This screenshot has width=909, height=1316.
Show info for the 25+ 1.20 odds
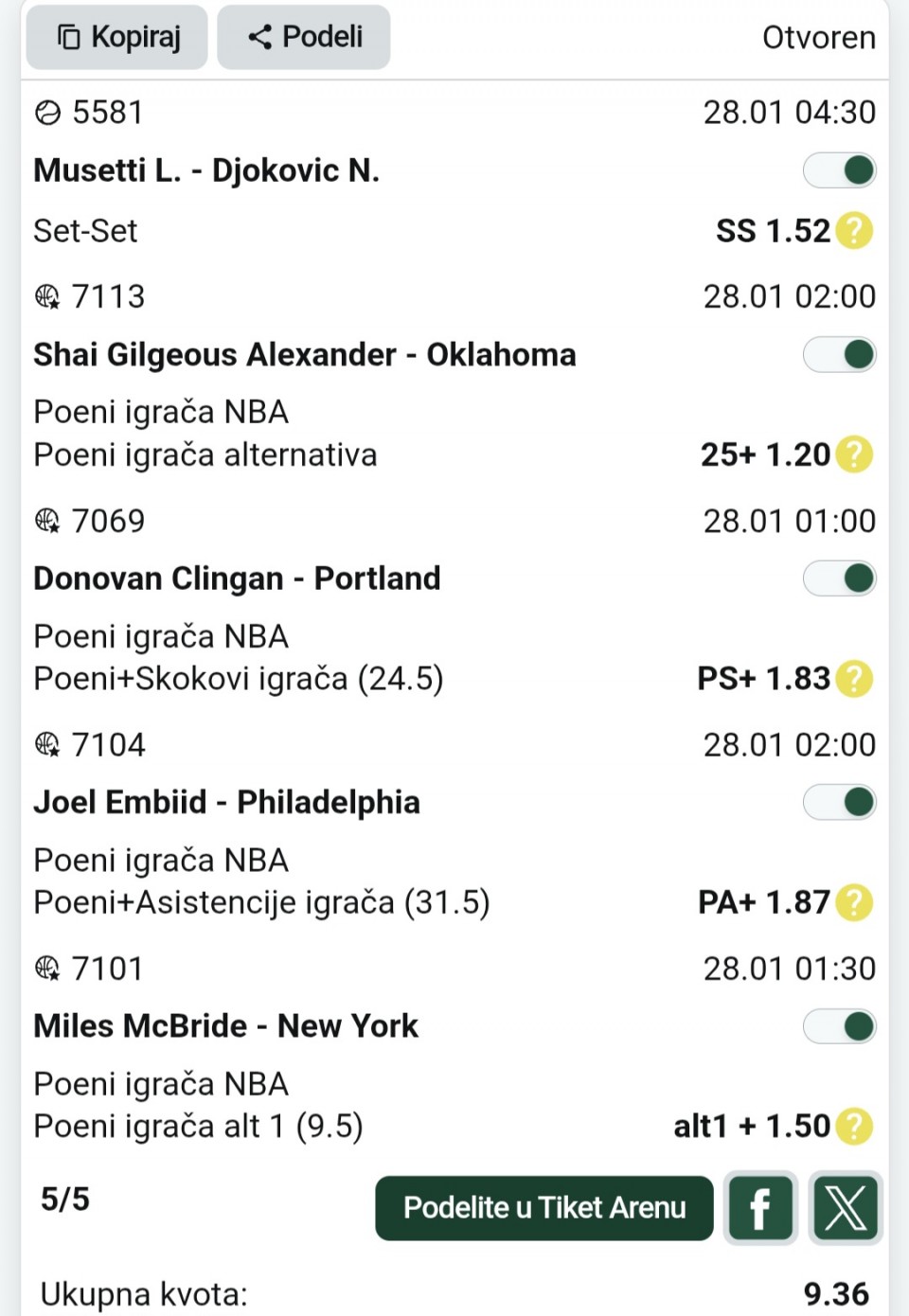point(854,454)
